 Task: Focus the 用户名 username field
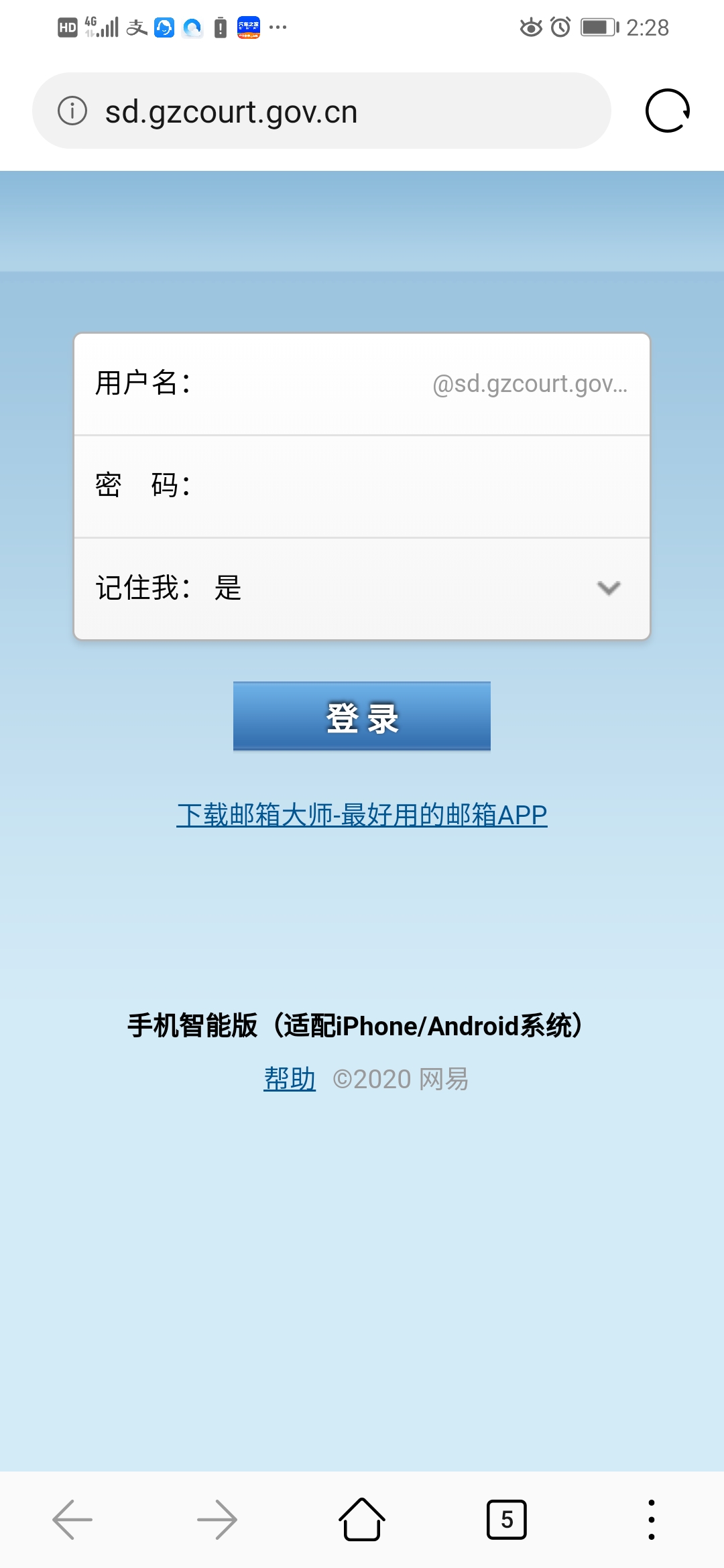308,384
